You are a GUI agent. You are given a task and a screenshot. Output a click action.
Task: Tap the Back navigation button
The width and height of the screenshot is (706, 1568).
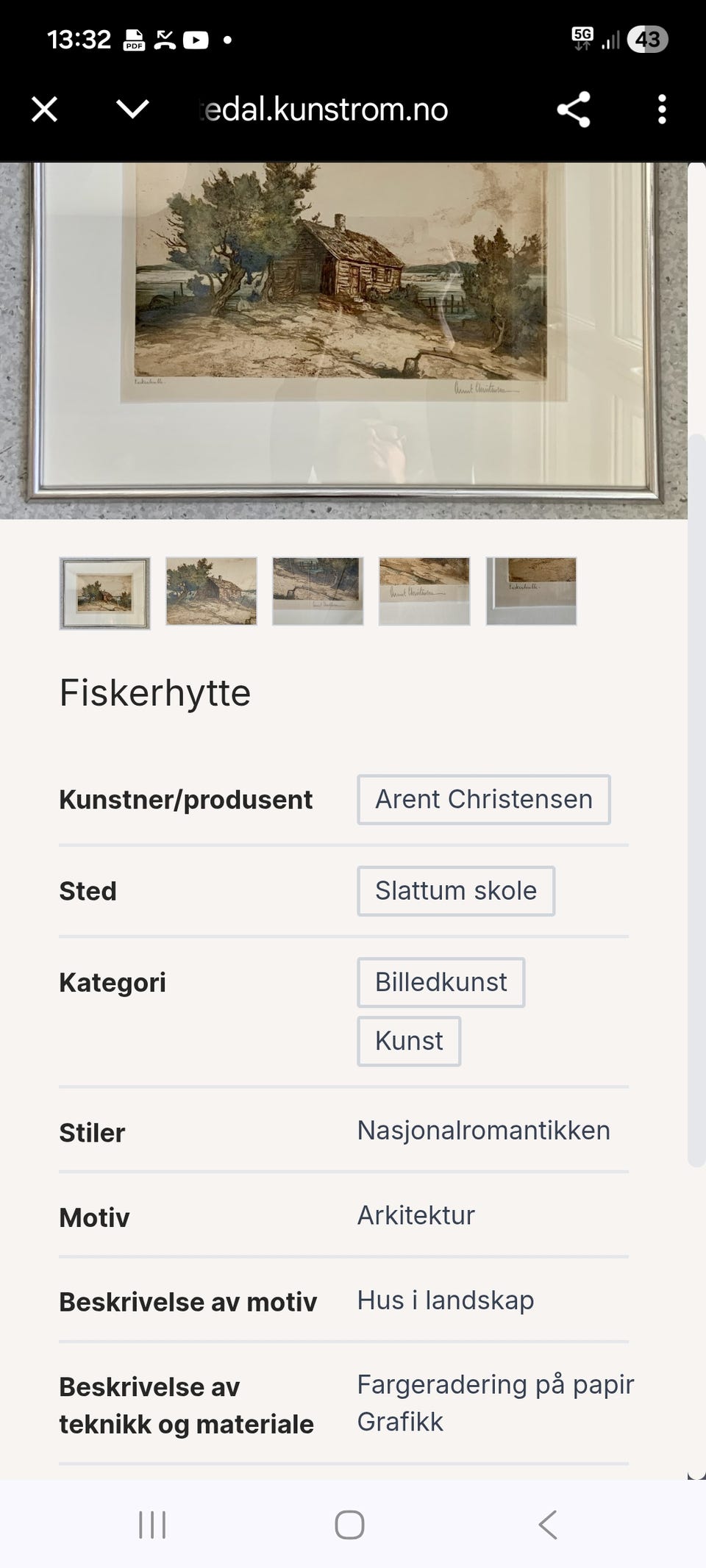(x=548, y=1524)
